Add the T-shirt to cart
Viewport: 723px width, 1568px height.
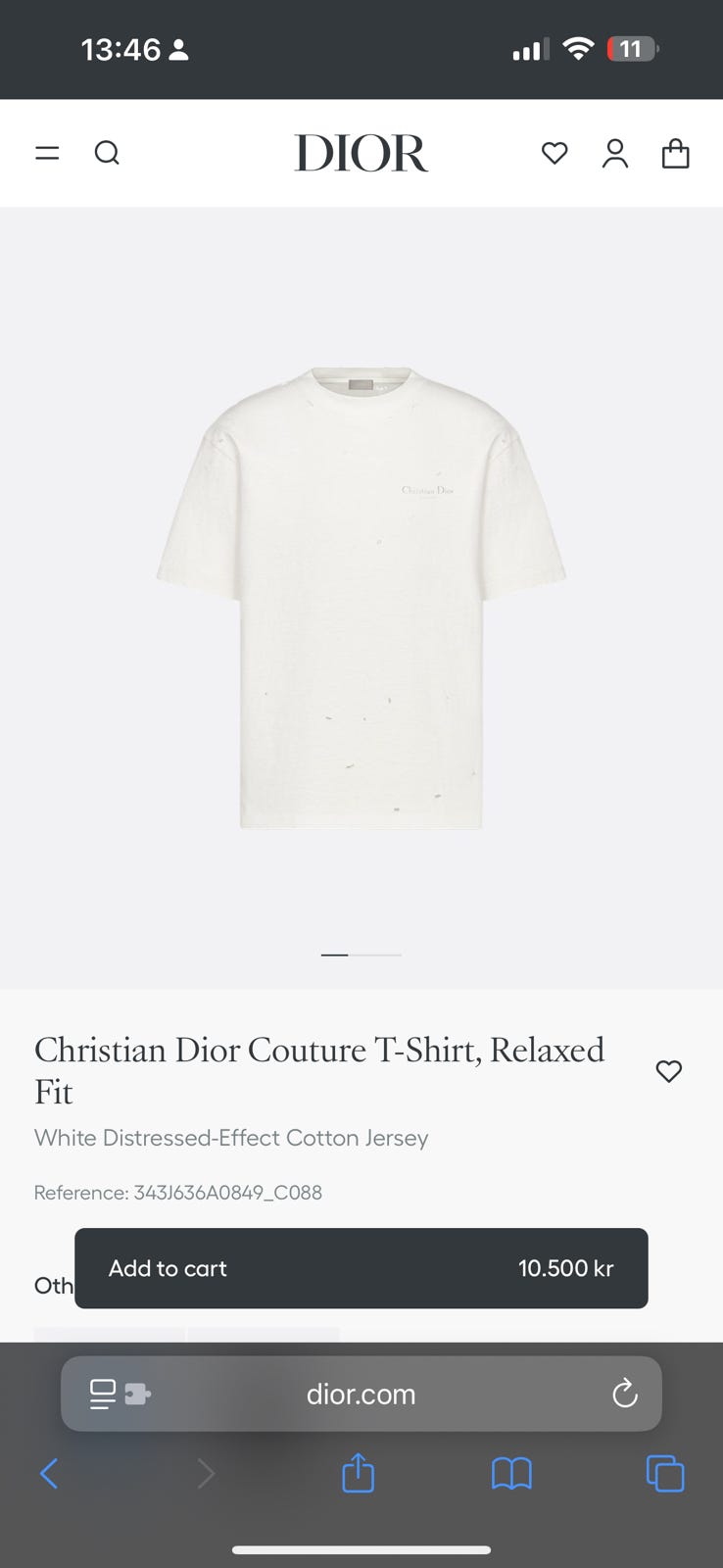pos(361,1268)
